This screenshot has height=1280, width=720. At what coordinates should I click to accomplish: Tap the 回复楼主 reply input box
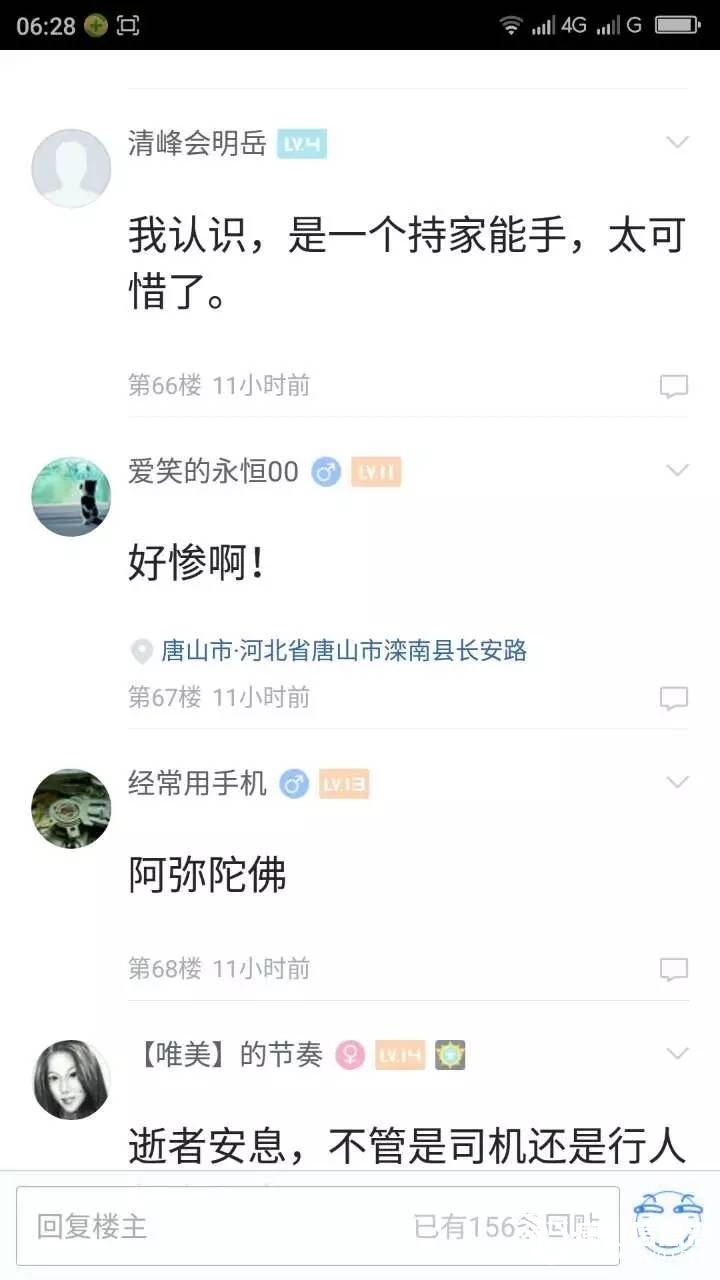pos(318,1226)
